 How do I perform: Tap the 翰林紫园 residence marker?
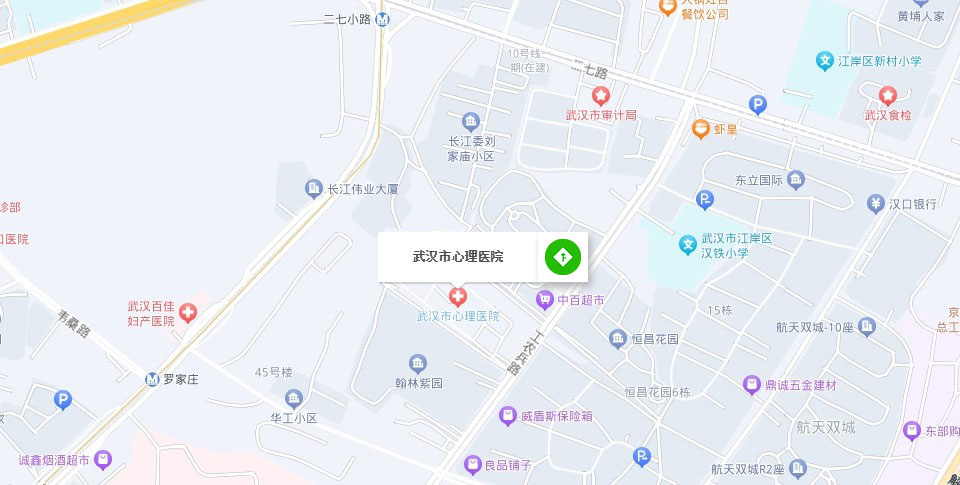pos(418,364)
